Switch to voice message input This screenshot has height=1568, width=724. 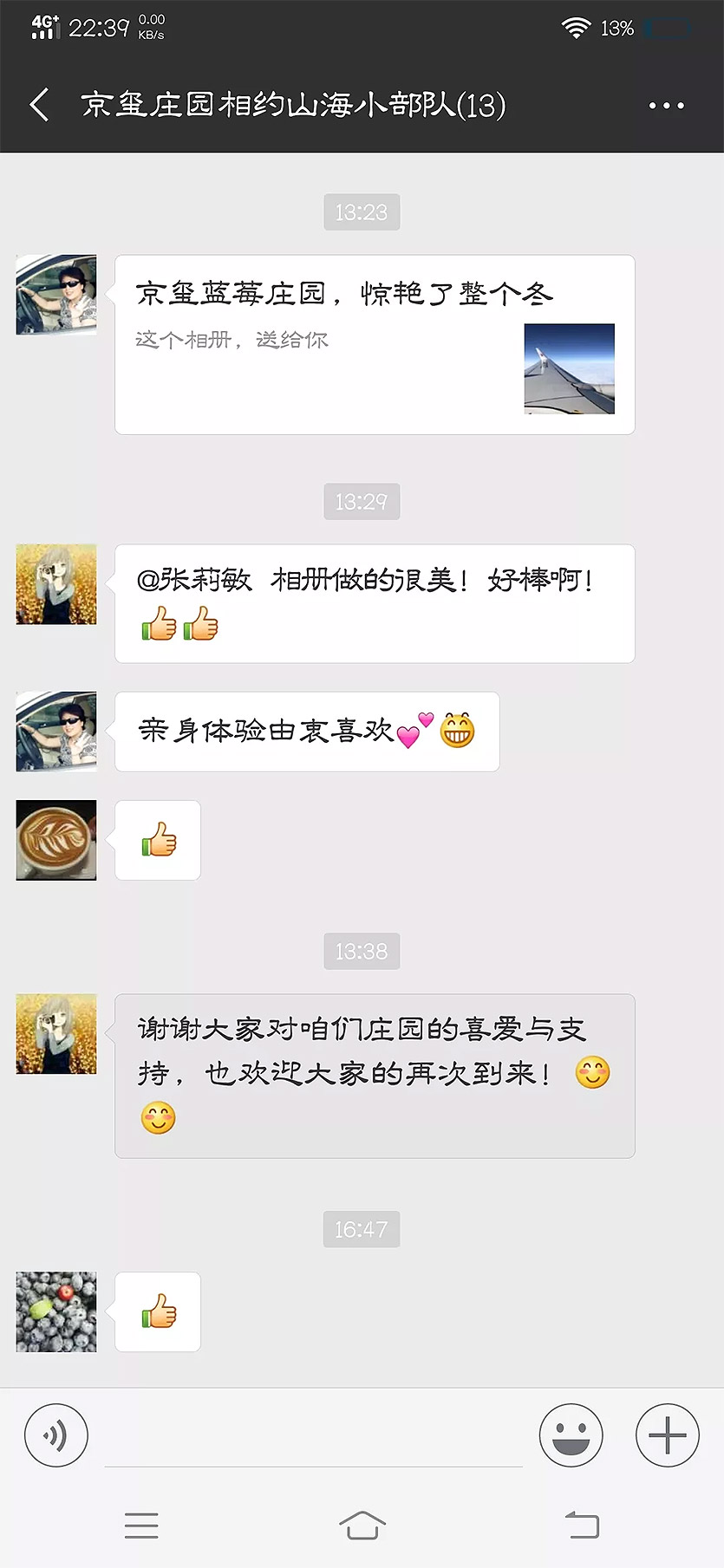pyautogui.click(x=56, y=1435)
